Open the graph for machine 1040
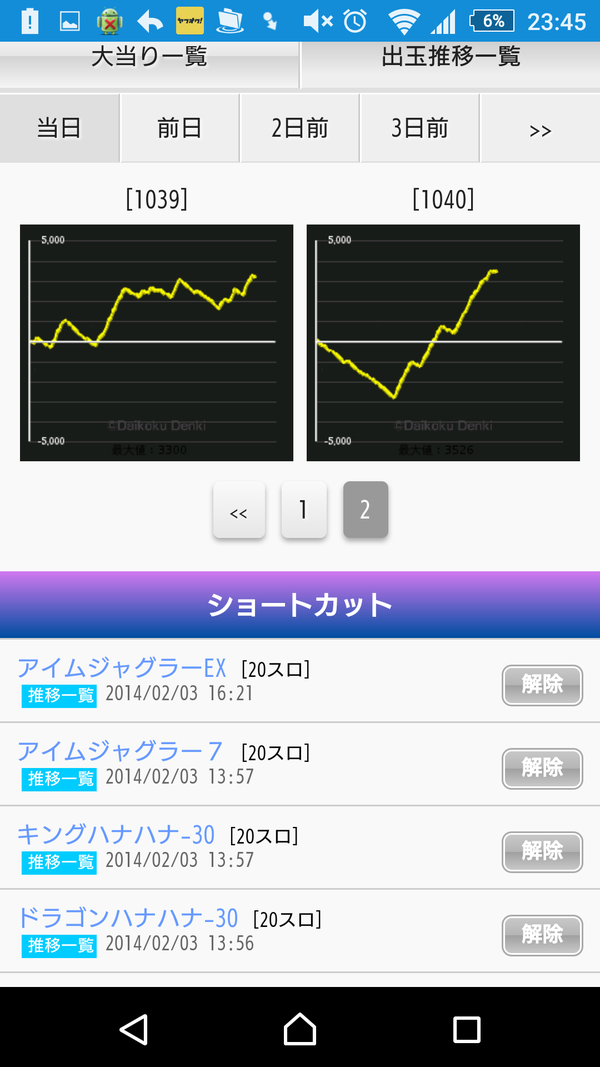Screen dimensions: 600x1067 (444, 342)
